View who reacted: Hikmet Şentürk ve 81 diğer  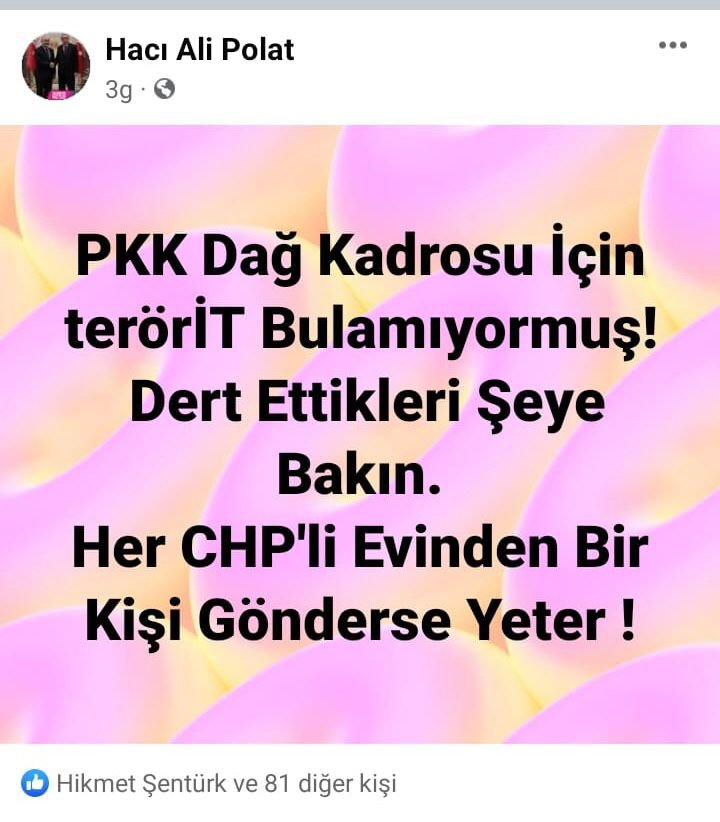[226, 783]
